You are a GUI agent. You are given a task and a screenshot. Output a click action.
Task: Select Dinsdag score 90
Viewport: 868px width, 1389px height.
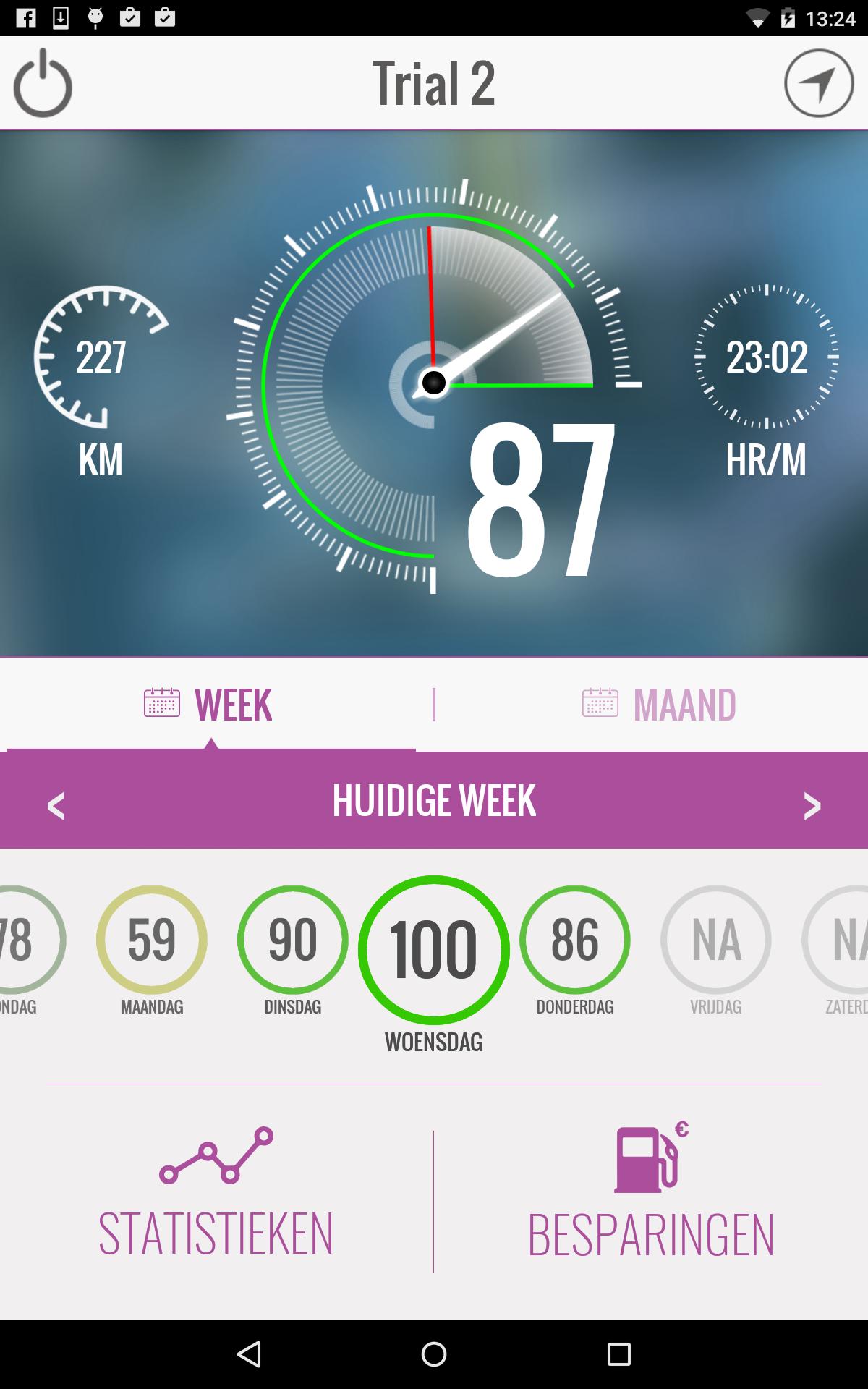click(293, 940)
